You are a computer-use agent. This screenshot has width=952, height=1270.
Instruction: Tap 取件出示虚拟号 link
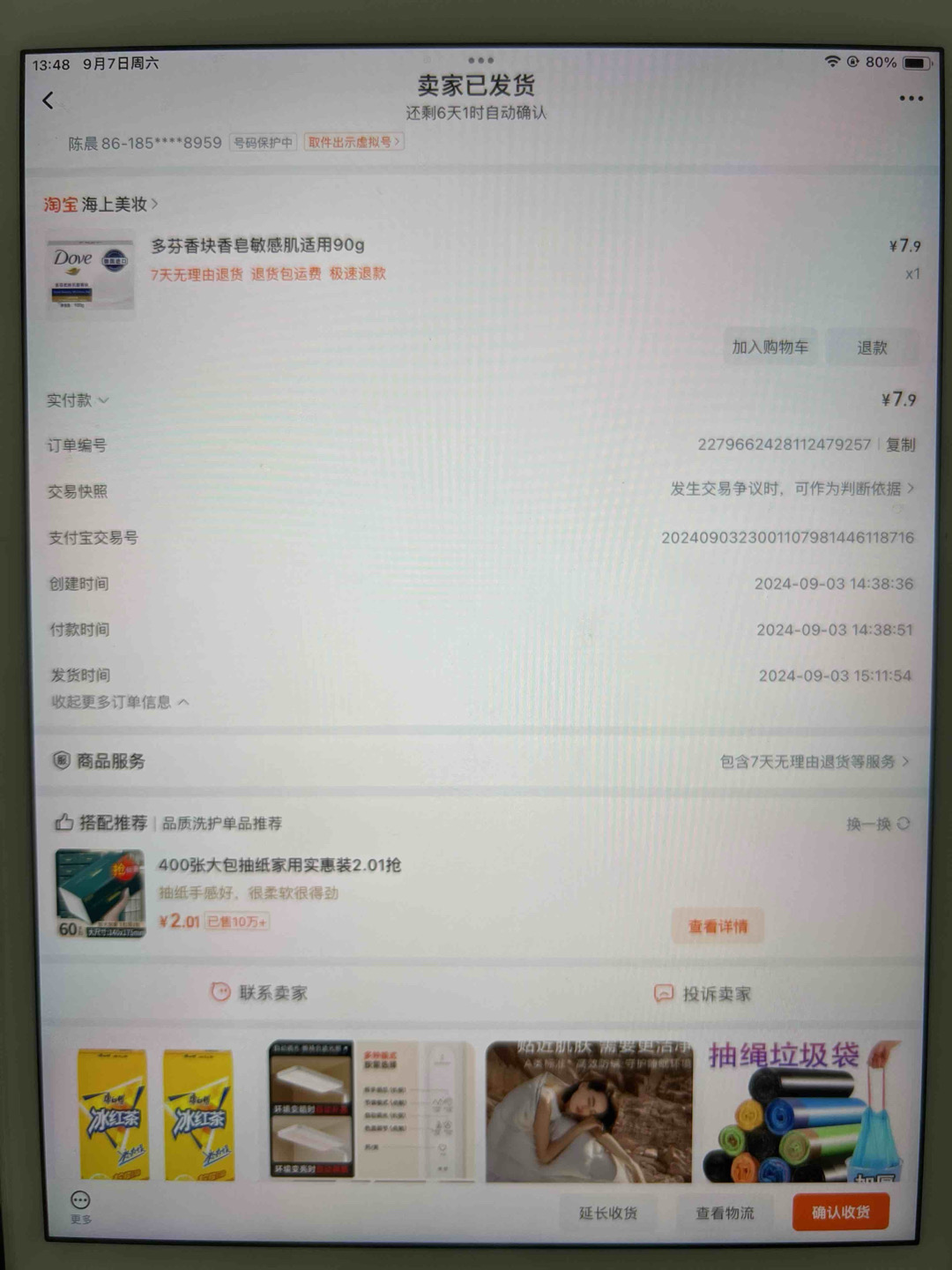[x=353, y=142]
